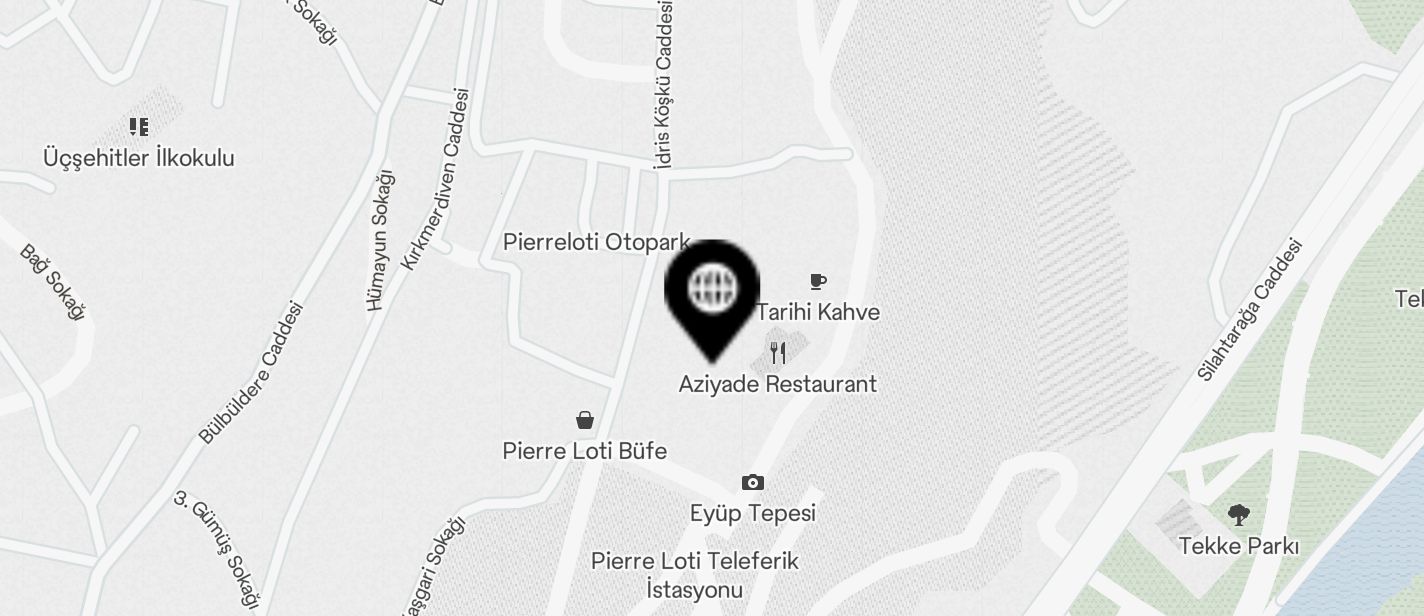This screenshot has height=616, width=1424.
Task: Select the Üçşehitler İlkokulu school marker
Action: point(139,127)
